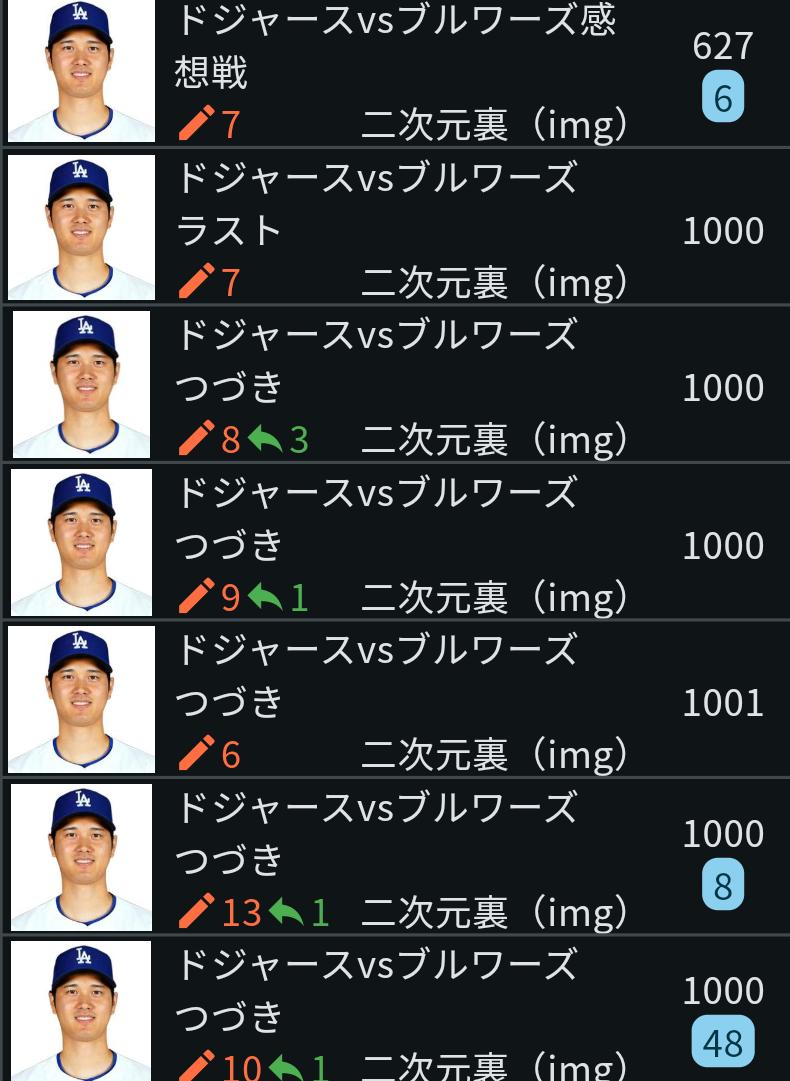Viewport: 790px width, 1081px height.
Task: Open the つづき thread with pencil count 9
Action: 376,518
